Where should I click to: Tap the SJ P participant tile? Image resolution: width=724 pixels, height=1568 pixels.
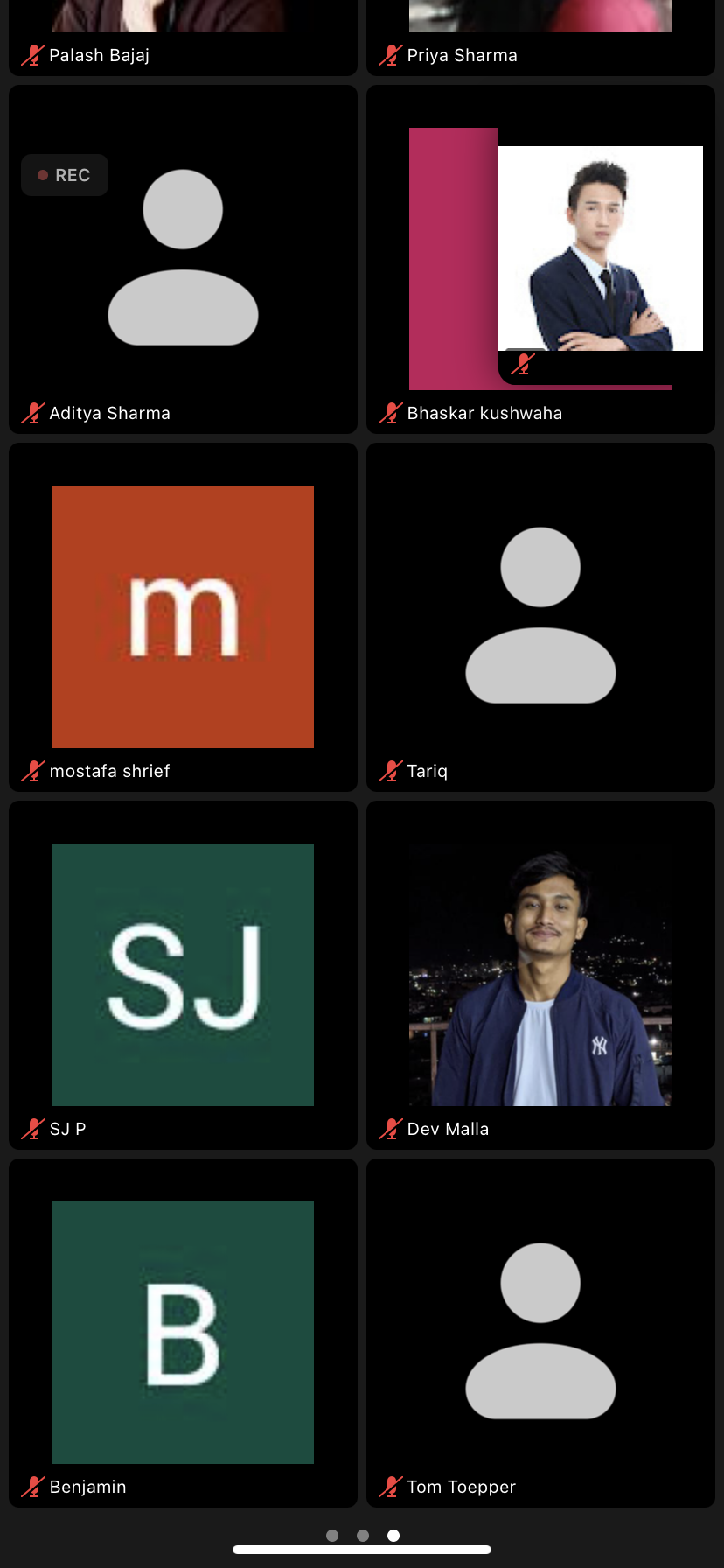(x=183, y=975)
